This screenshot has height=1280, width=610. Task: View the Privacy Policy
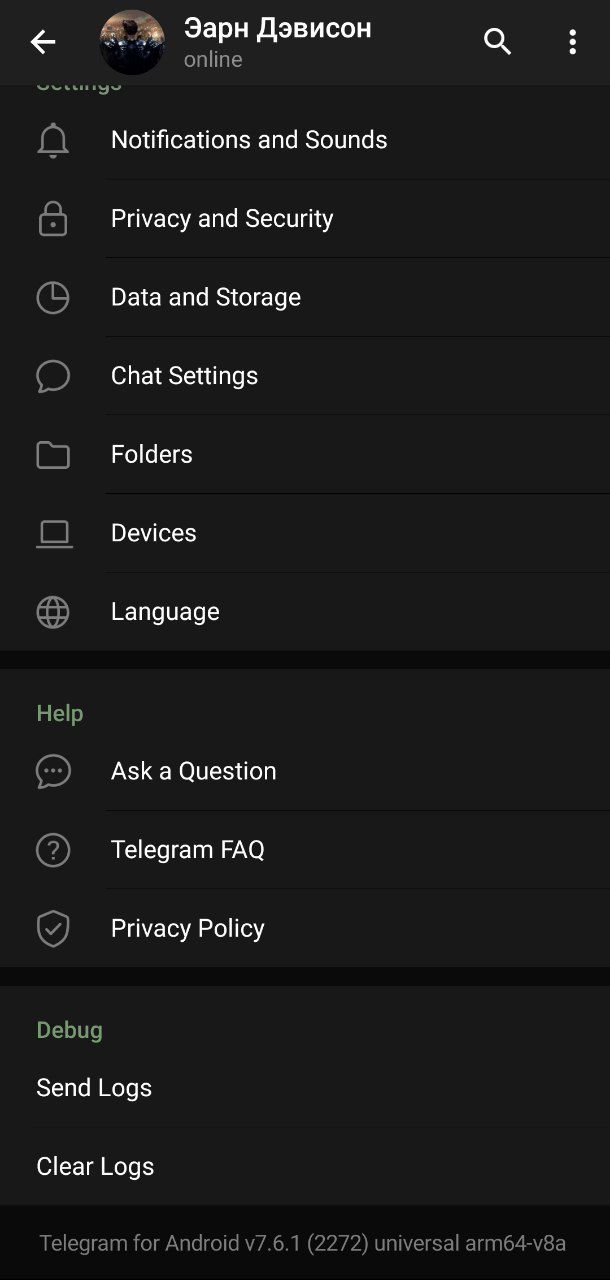point(305,929)
